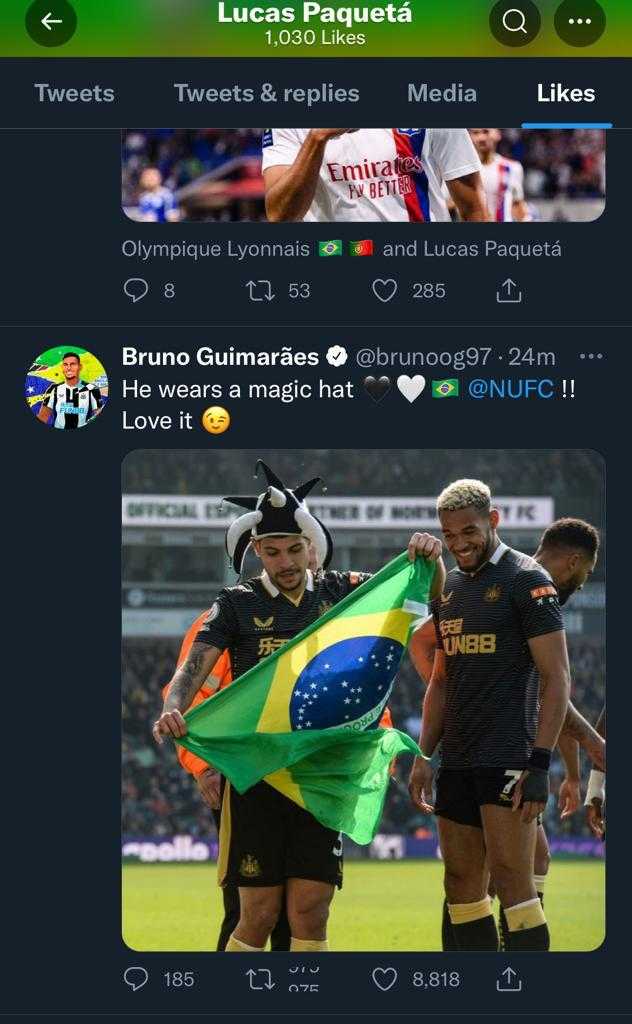Open the @NUFC mention link
This screenshot has height=1024, width=632.
click(511, 389)
